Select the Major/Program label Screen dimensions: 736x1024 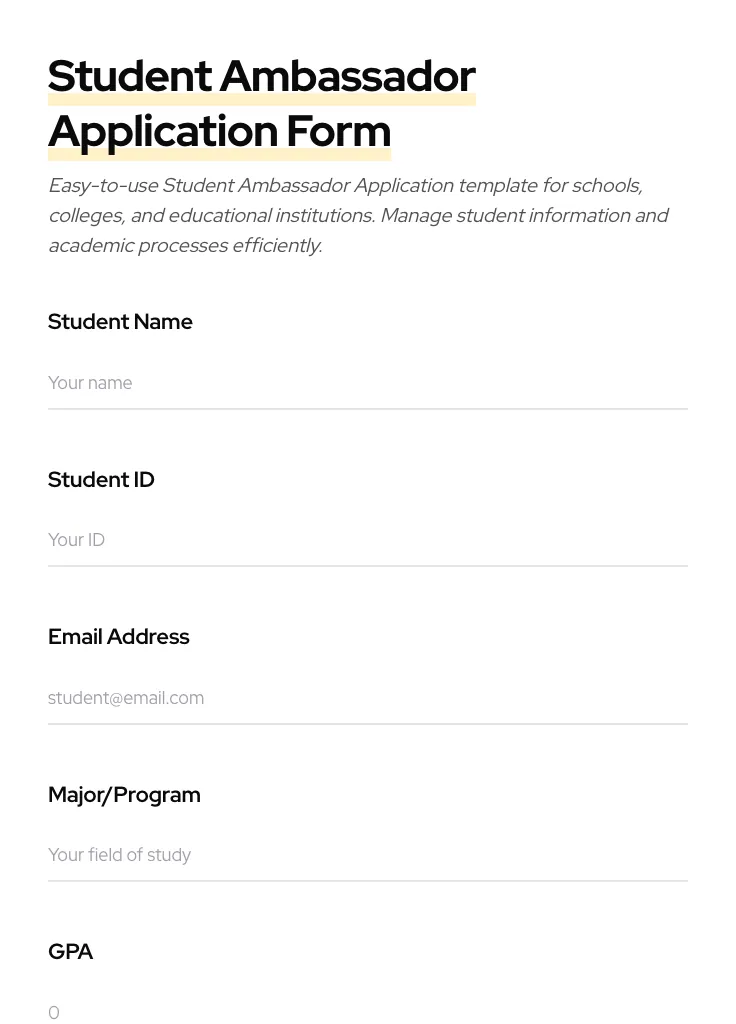124,795
